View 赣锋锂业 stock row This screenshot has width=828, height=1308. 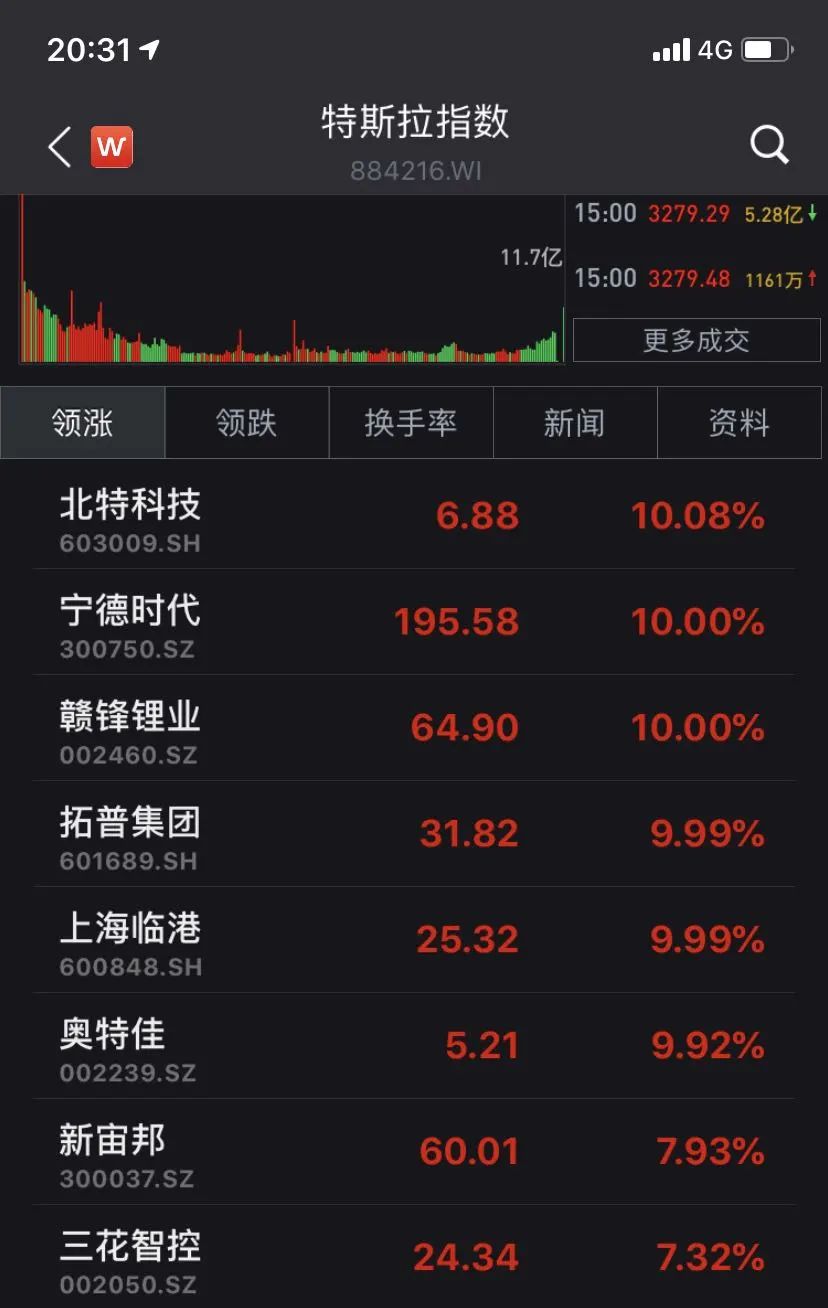414,729
